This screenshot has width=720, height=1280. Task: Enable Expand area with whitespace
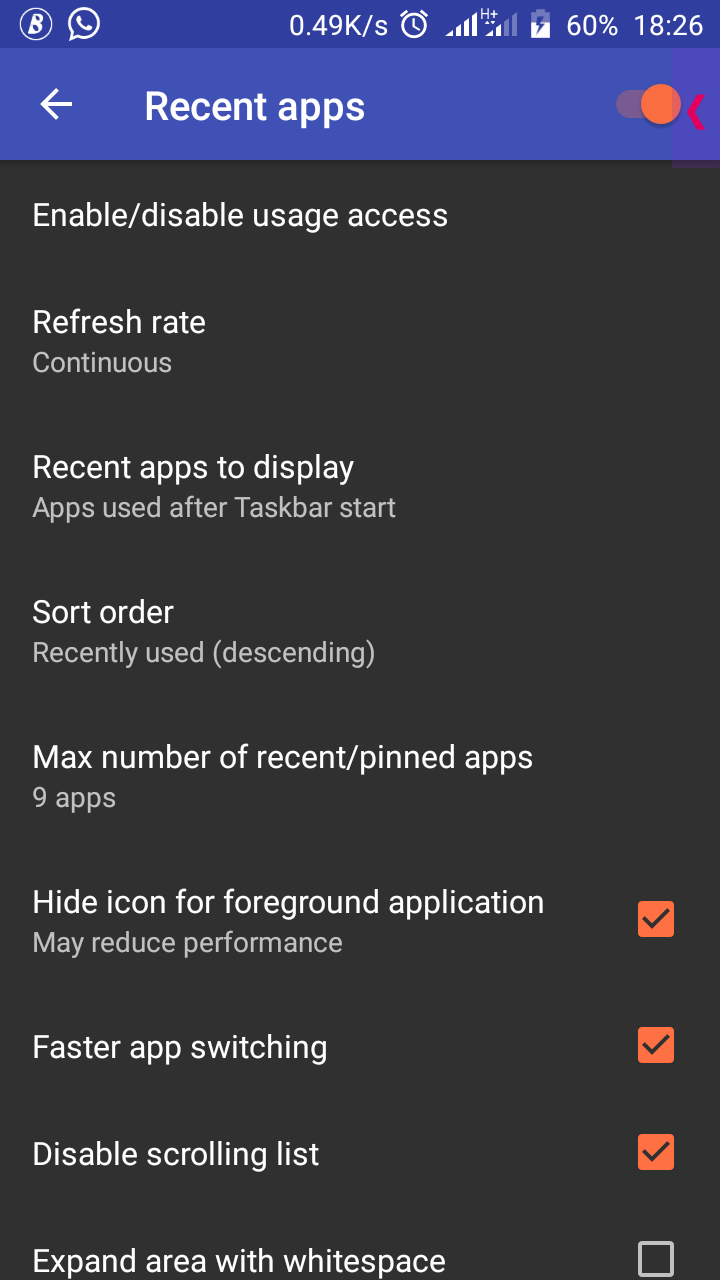(x=656, y=1258)
